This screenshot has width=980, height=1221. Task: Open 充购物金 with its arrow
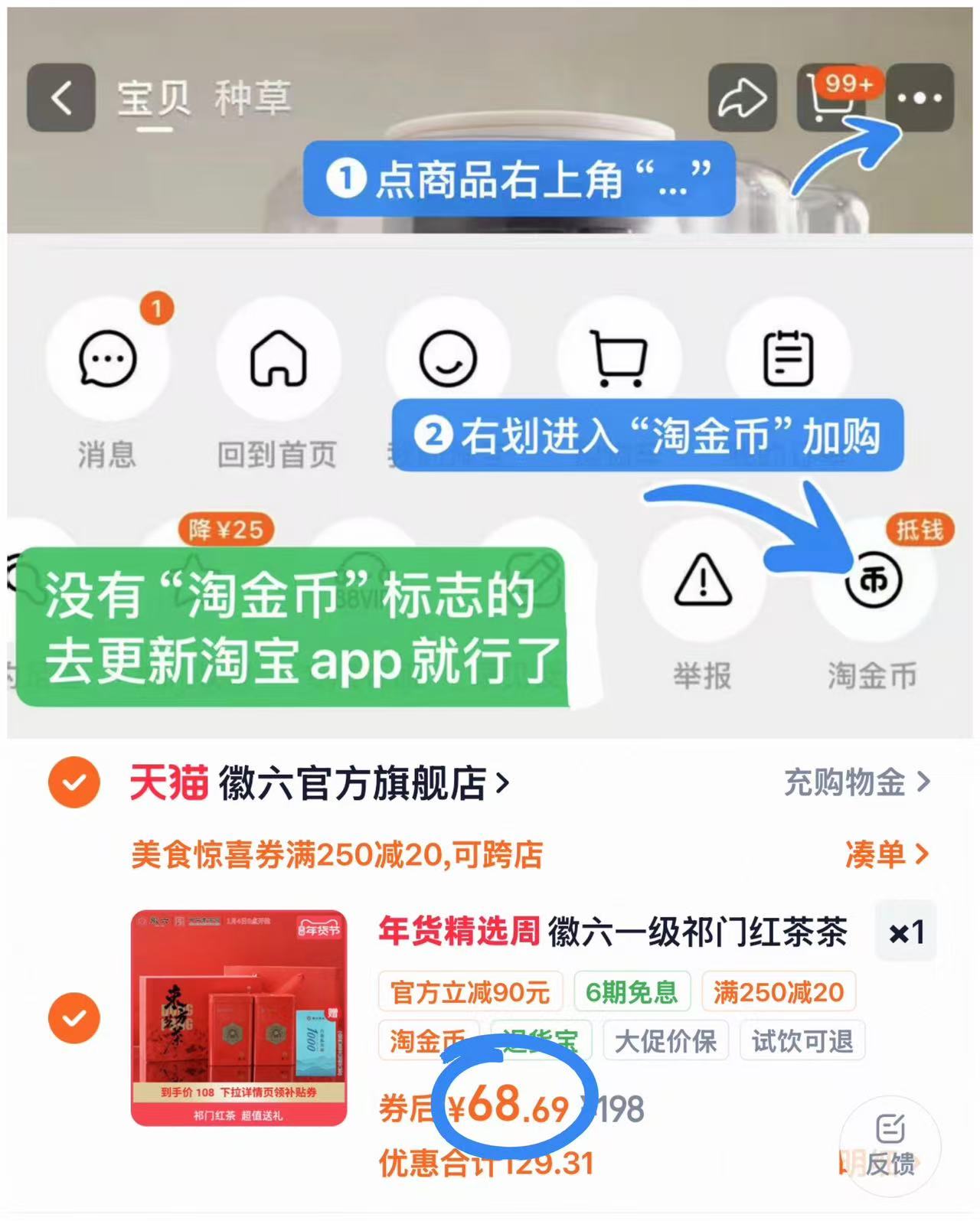pyautogui.click(x=855, y=783)
